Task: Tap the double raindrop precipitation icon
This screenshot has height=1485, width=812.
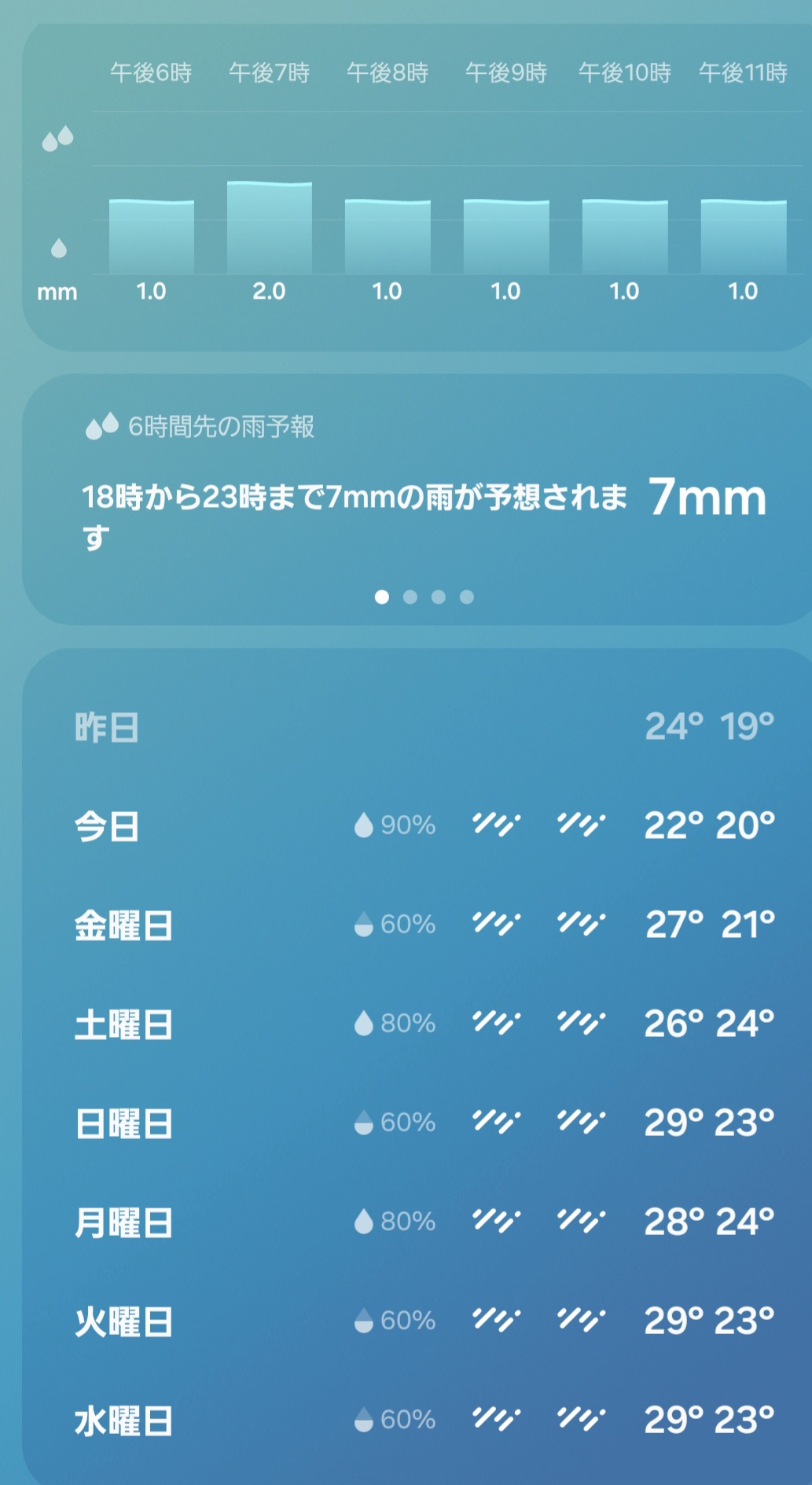Action: (x=58, y=139)
